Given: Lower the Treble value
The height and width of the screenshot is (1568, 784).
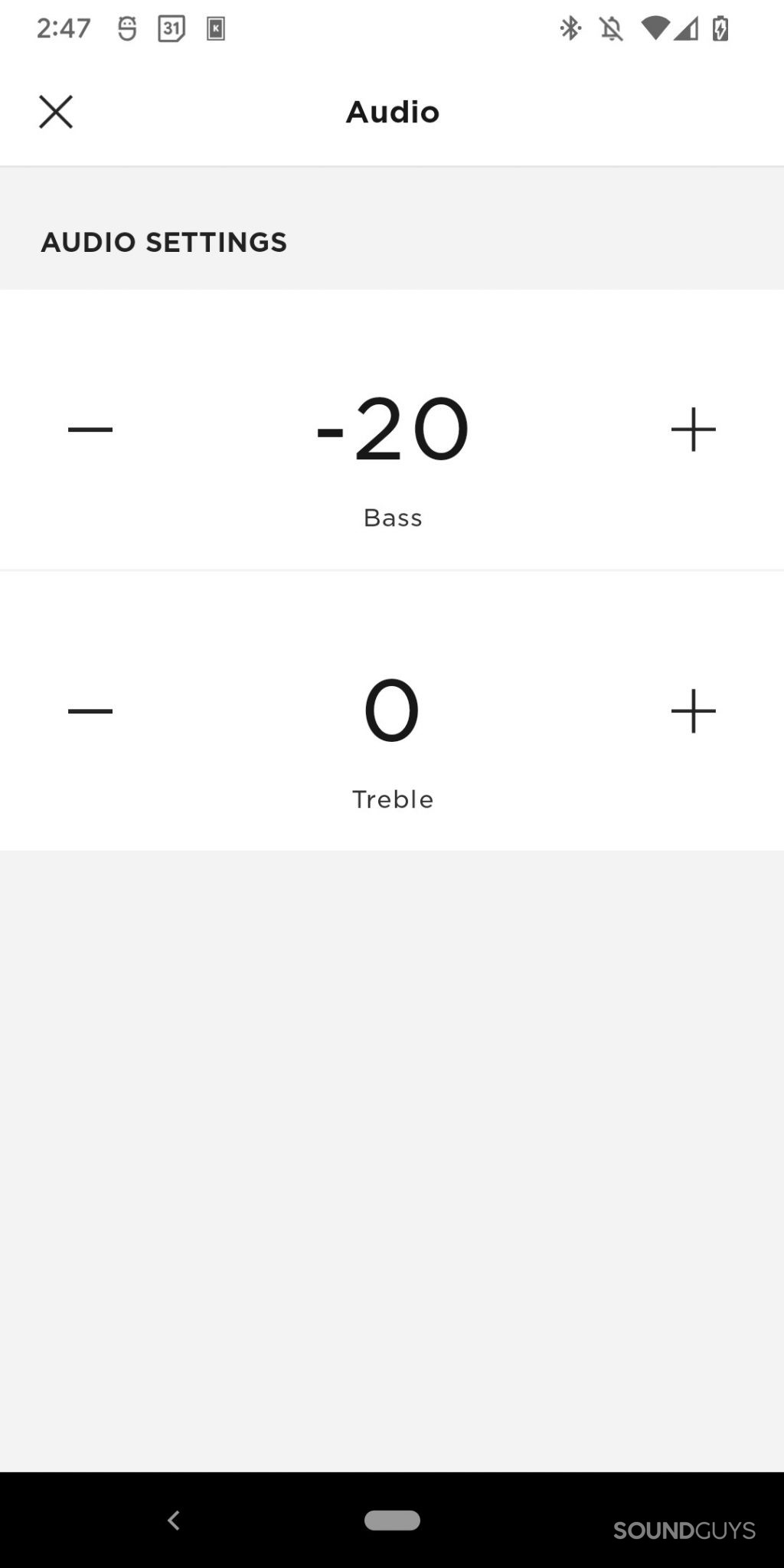Looking at the screenshot, I should pos(90,711).
